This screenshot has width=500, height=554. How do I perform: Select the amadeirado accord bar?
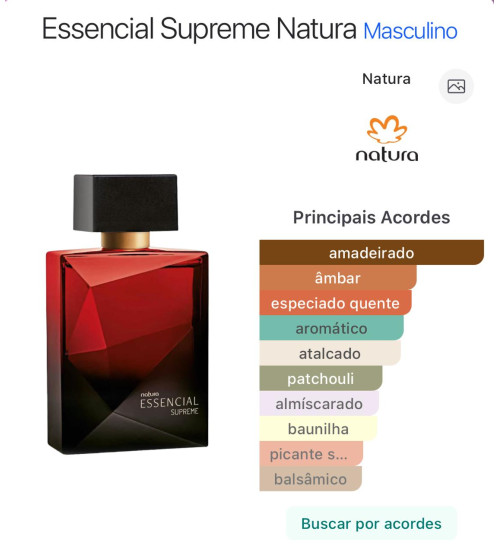point(371,253)
